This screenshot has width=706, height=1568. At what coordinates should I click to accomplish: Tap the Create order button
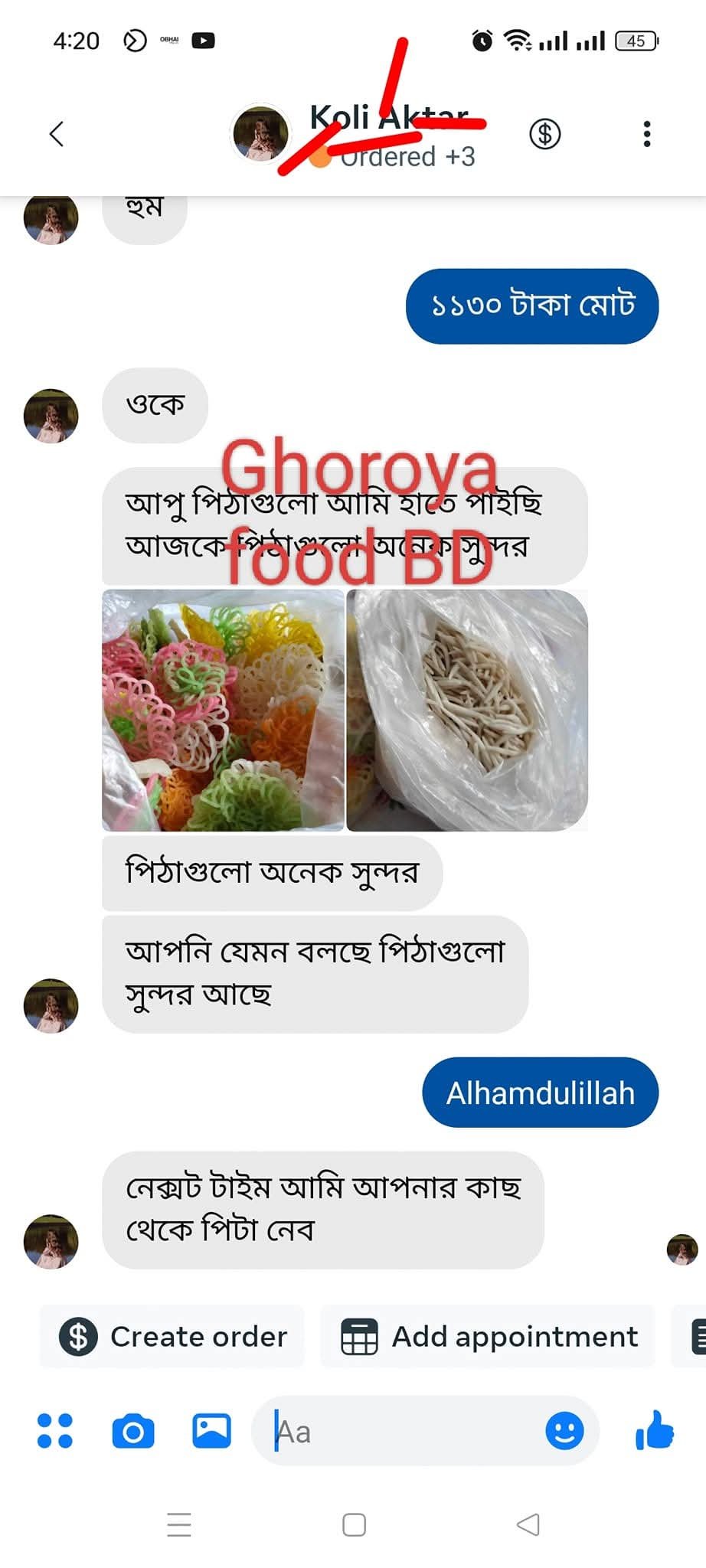(173, 1337)
